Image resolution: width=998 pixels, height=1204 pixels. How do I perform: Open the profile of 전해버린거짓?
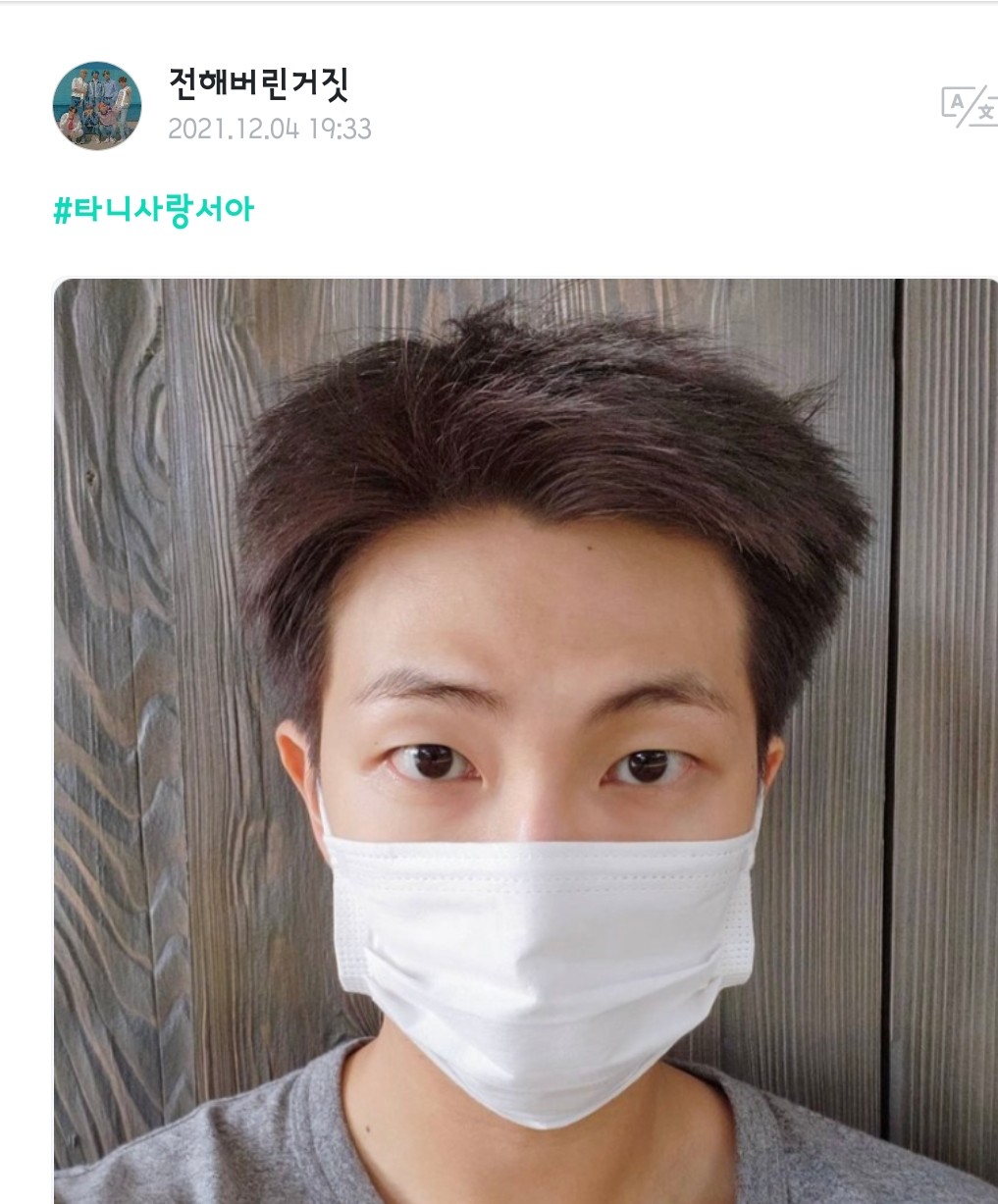[259, 85]
